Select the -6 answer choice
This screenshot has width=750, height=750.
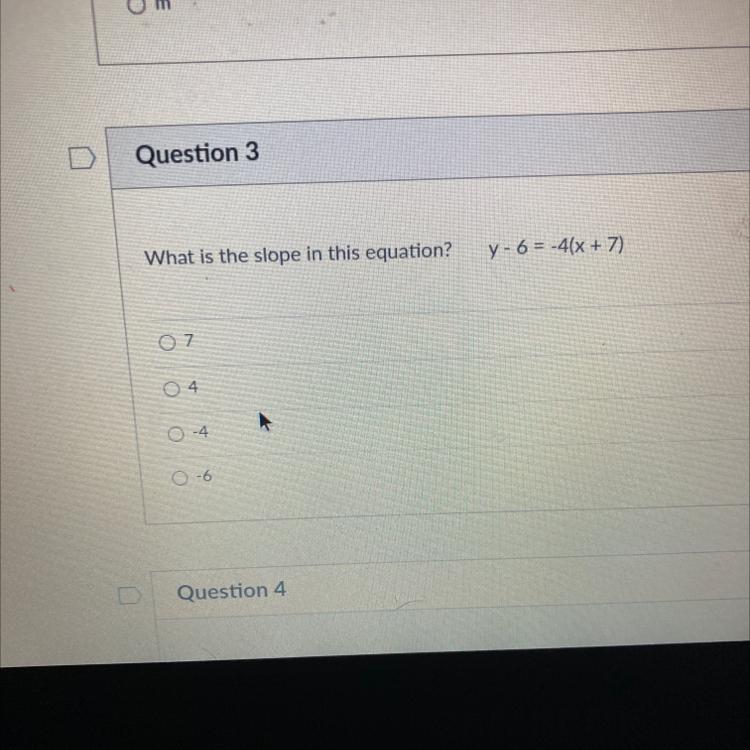pyautogui.click(x=180, y=479)
